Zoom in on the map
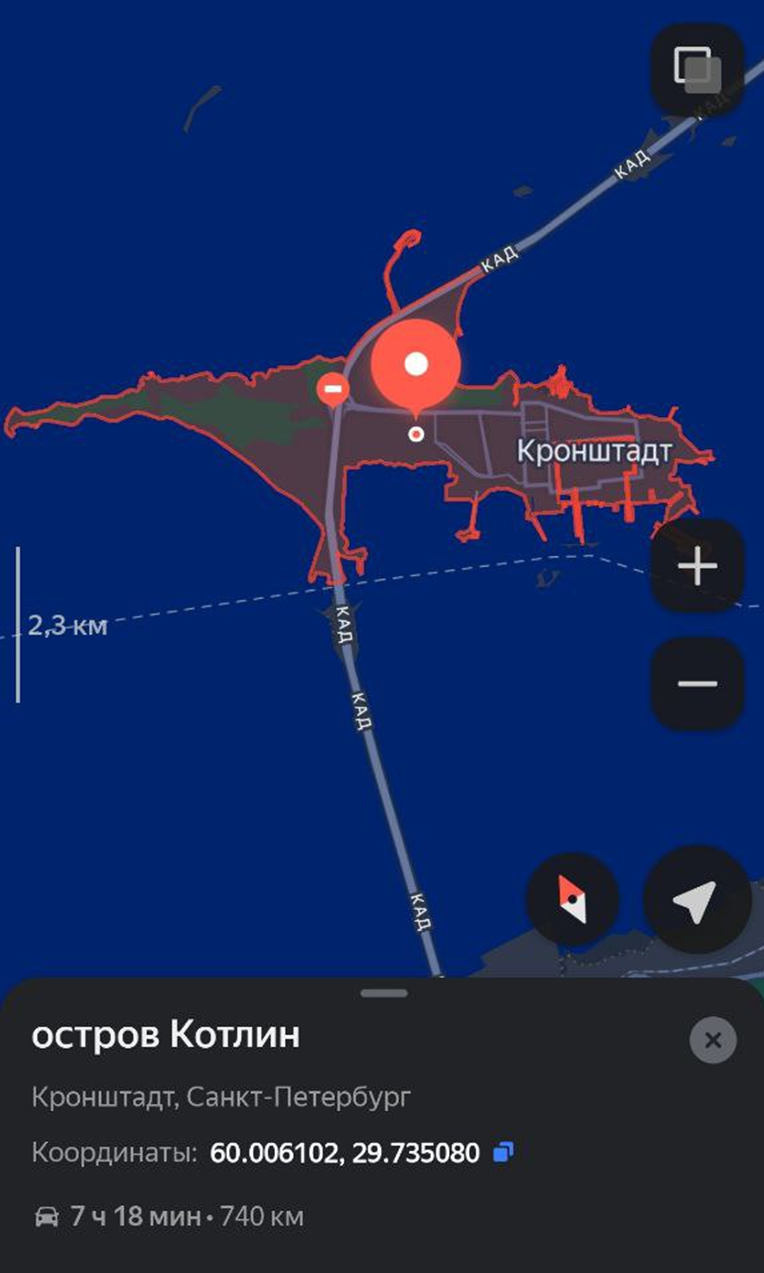The image size is (764, 1273). 697,567
